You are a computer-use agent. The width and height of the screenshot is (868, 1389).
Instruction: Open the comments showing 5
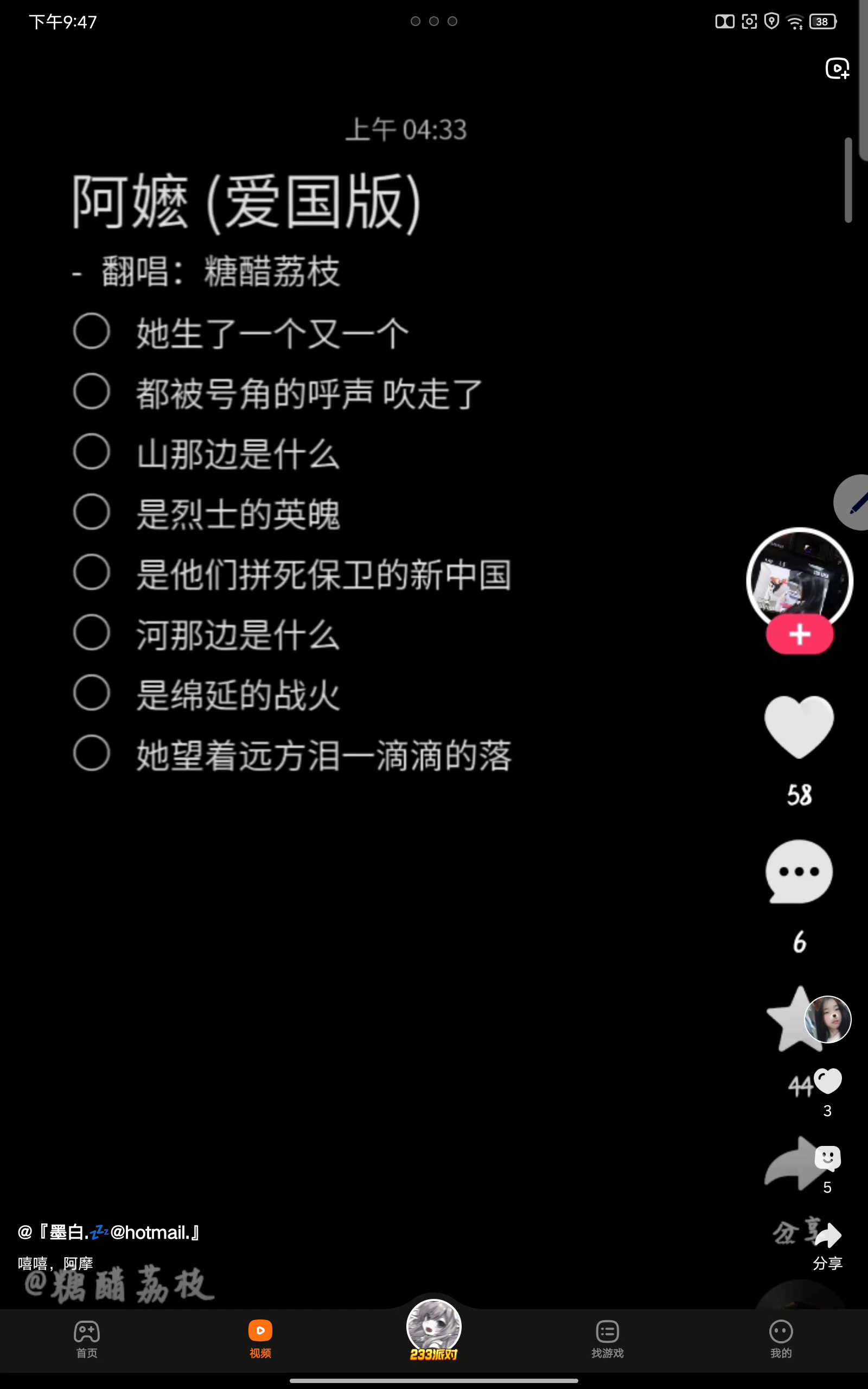click(x=827, y=1158)
